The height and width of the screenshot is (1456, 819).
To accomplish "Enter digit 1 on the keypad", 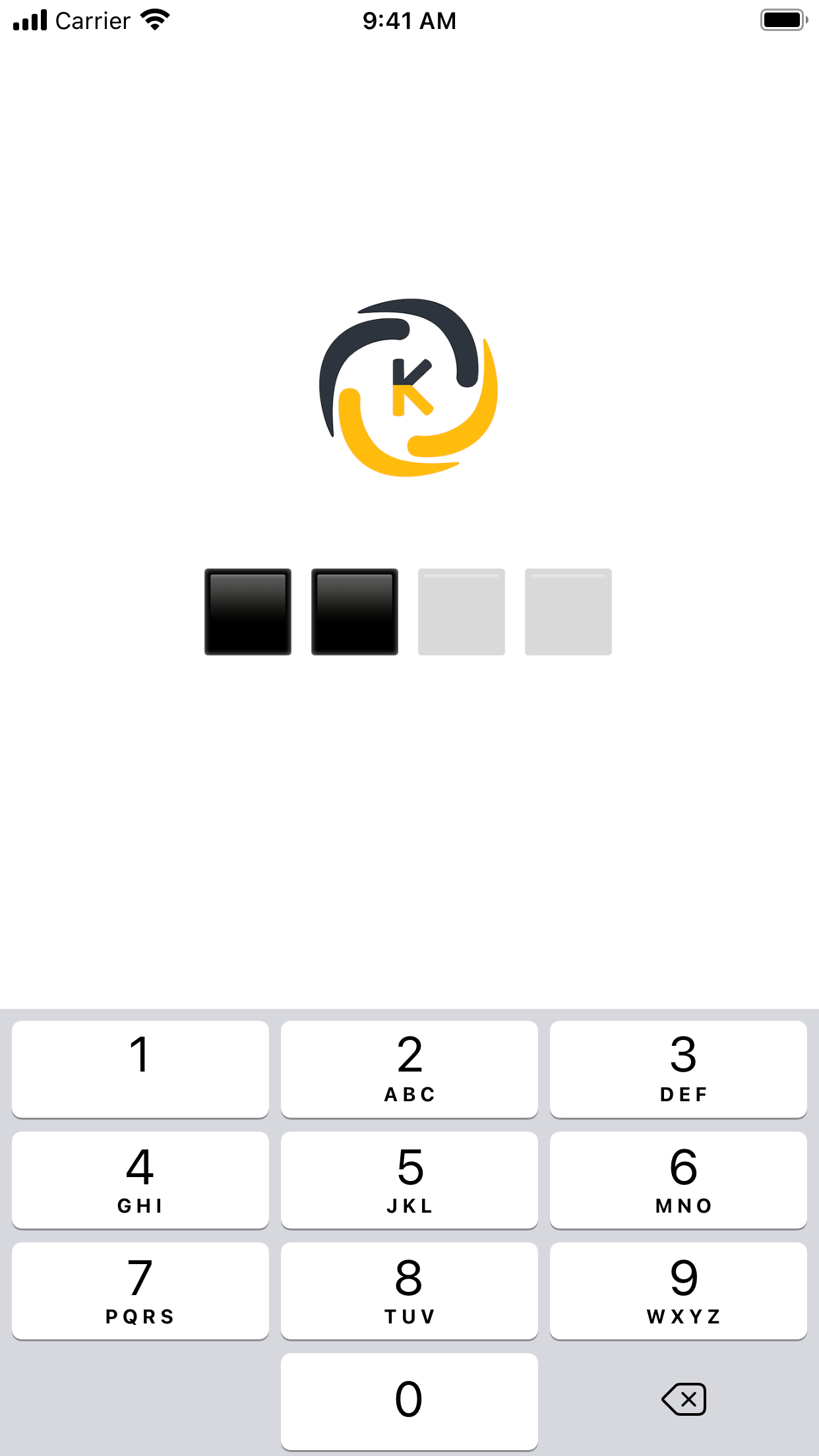I will tap(140, 1069).
